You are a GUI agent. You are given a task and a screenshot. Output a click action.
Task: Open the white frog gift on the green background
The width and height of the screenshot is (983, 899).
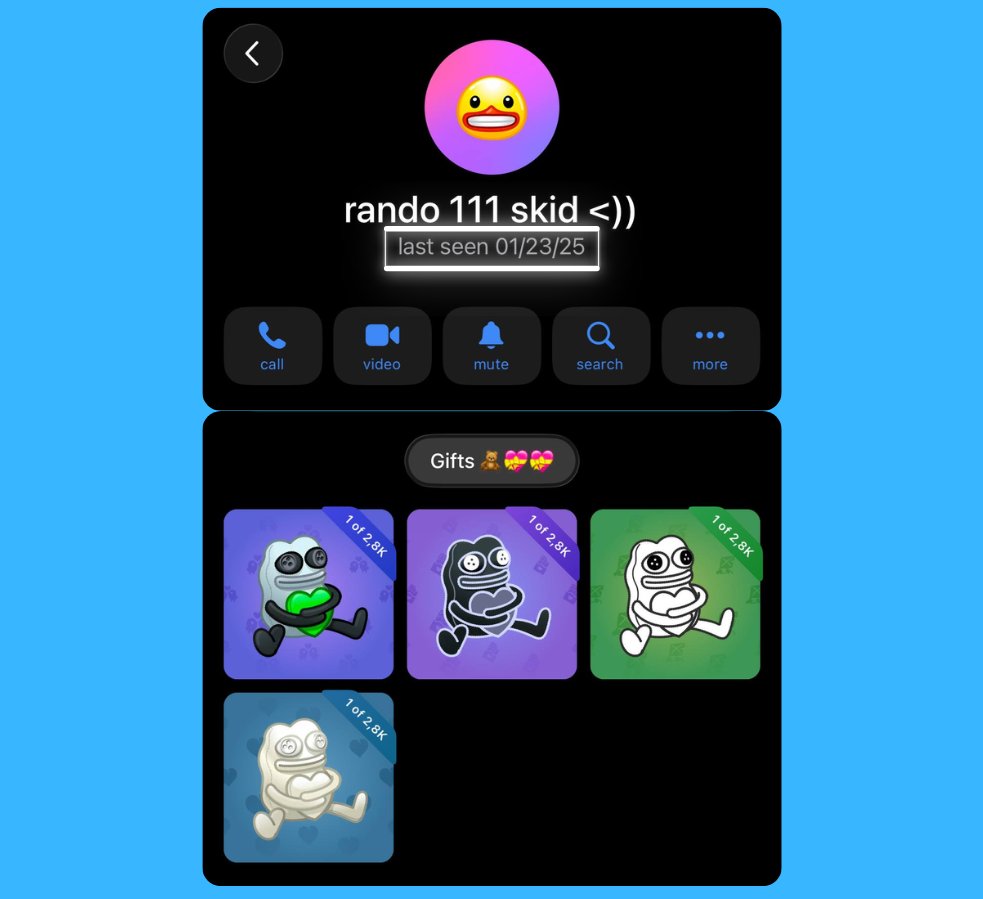pyautogui.click(x=675, y=595)
